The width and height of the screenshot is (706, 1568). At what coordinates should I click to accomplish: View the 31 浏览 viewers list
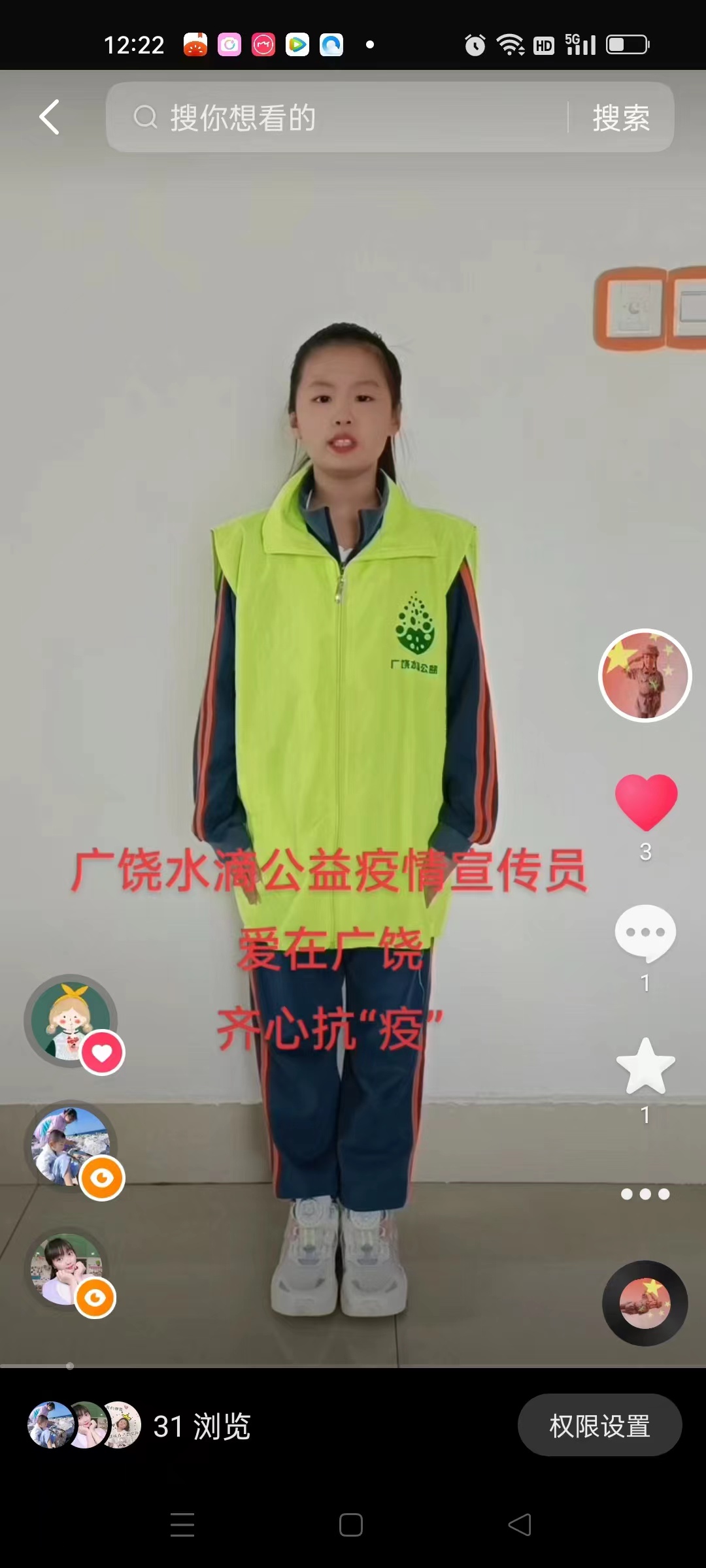coord(201,1426)
